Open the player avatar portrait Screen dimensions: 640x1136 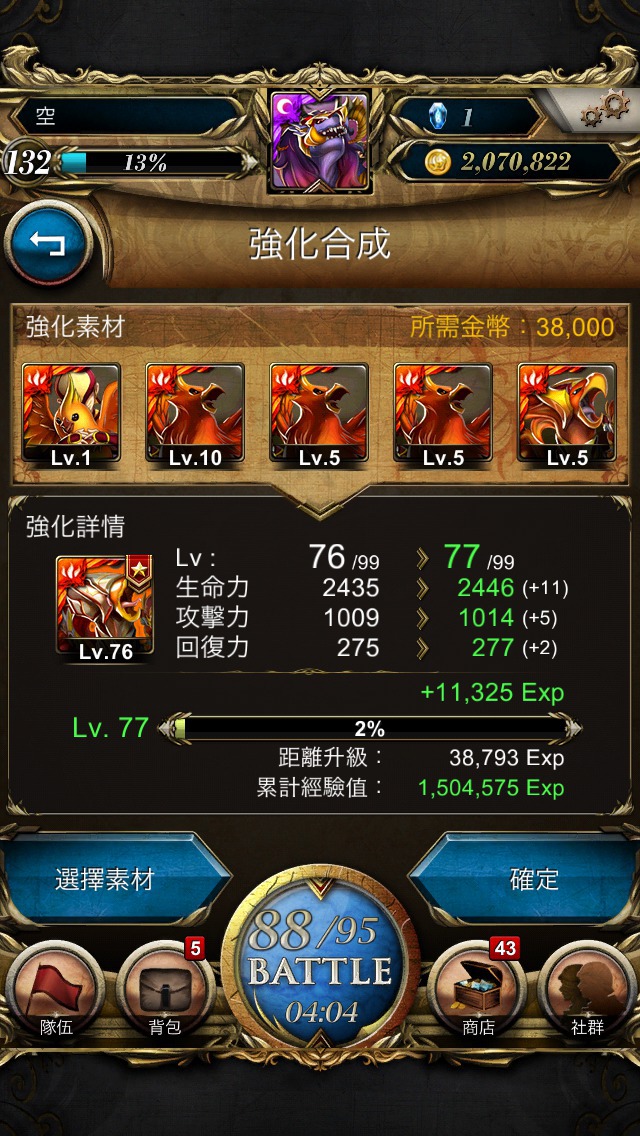tap(320, 140)
